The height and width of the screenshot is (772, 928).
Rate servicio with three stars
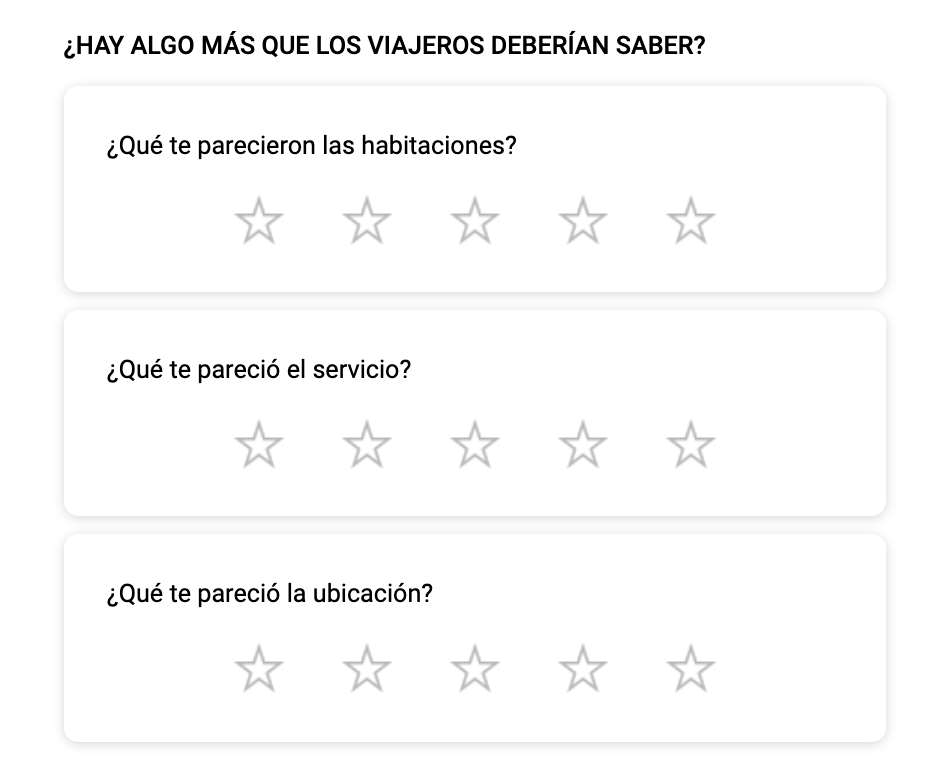pyautogui.click(x=475, y=445)
